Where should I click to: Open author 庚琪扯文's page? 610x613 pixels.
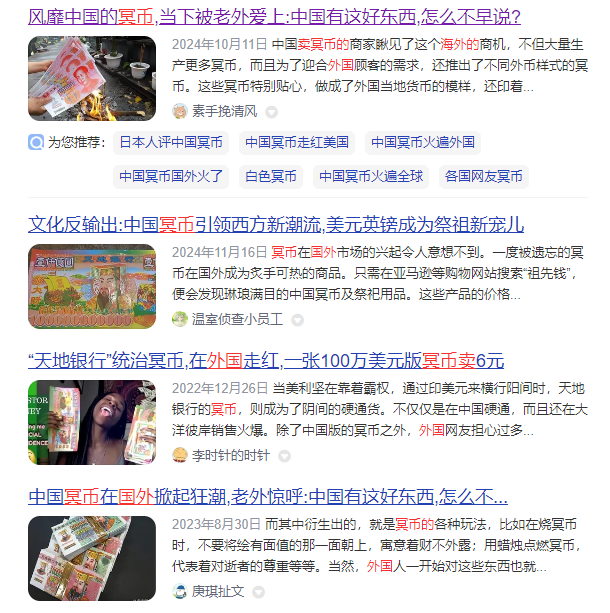217,591
